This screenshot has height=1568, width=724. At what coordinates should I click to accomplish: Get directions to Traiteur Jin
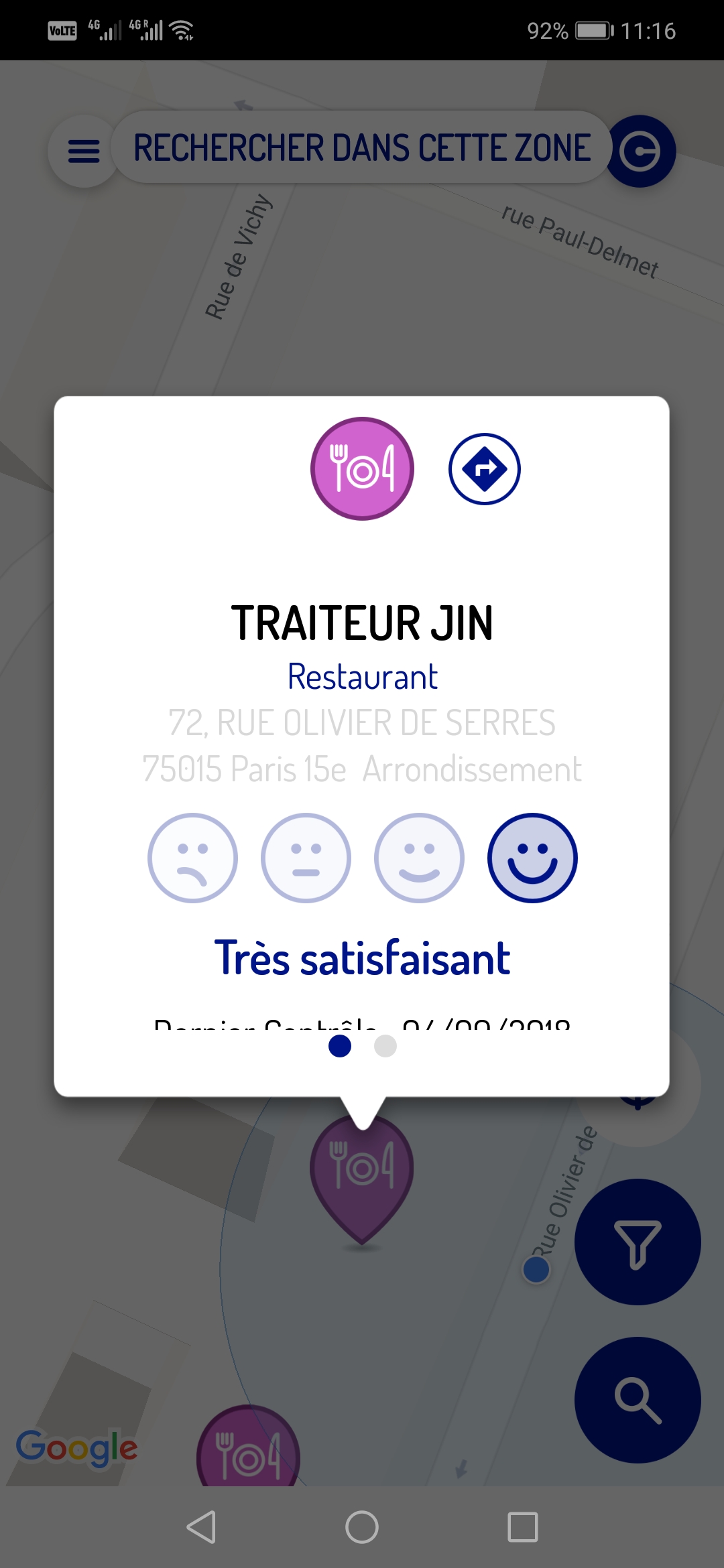coord(484,469)
